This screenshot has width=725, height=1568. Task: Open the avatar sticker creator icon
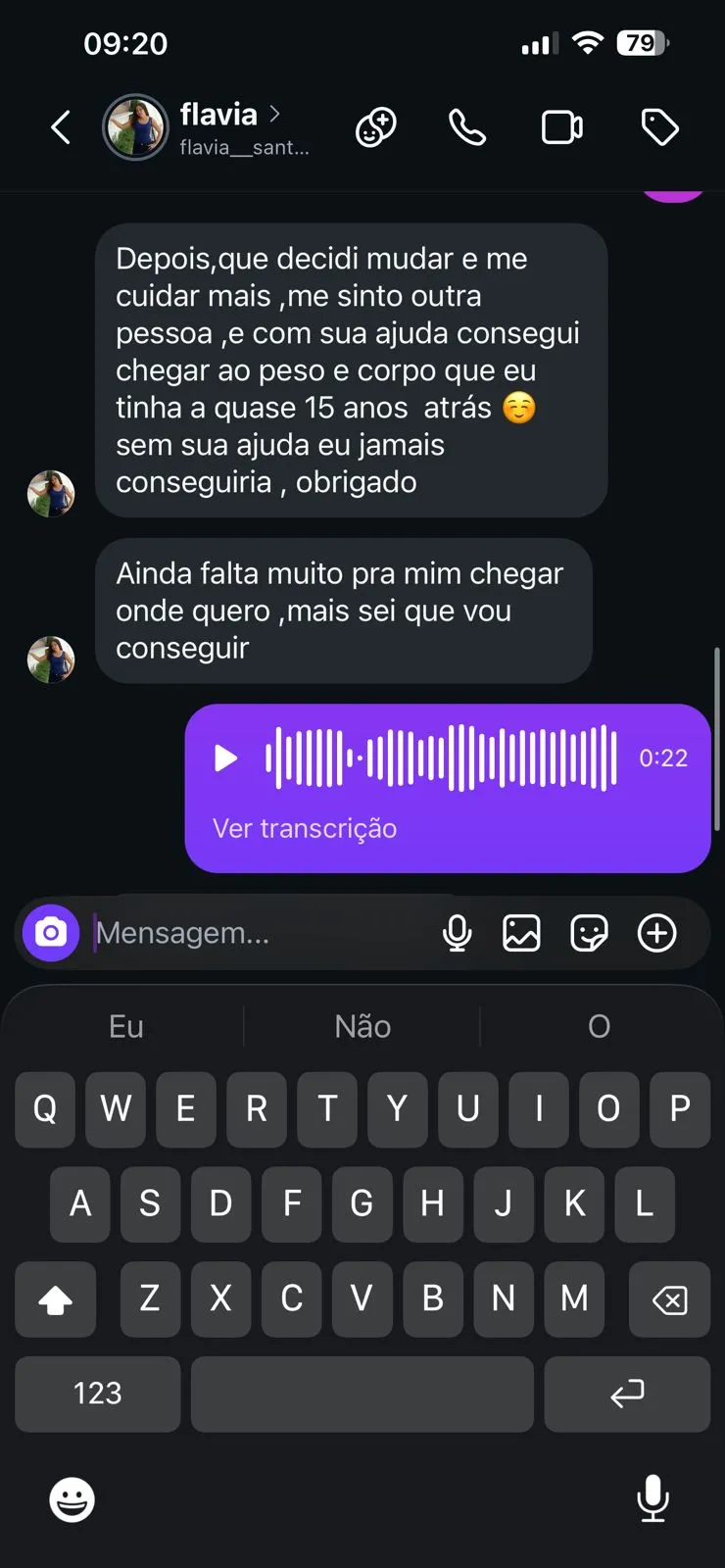(x=375, y=127)
